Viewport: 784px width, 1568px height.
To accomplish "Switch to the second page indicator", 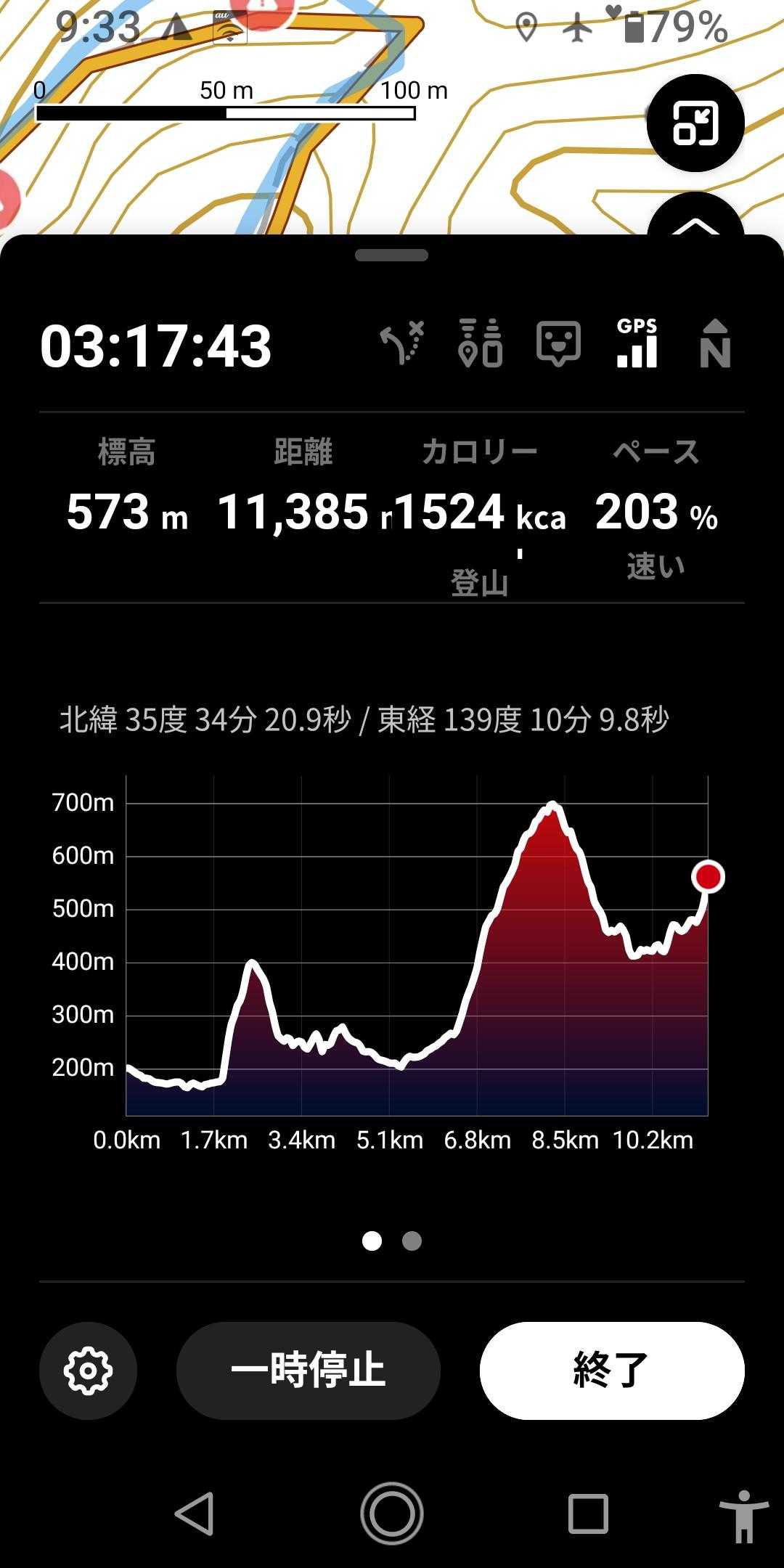I will [412, 1241].
